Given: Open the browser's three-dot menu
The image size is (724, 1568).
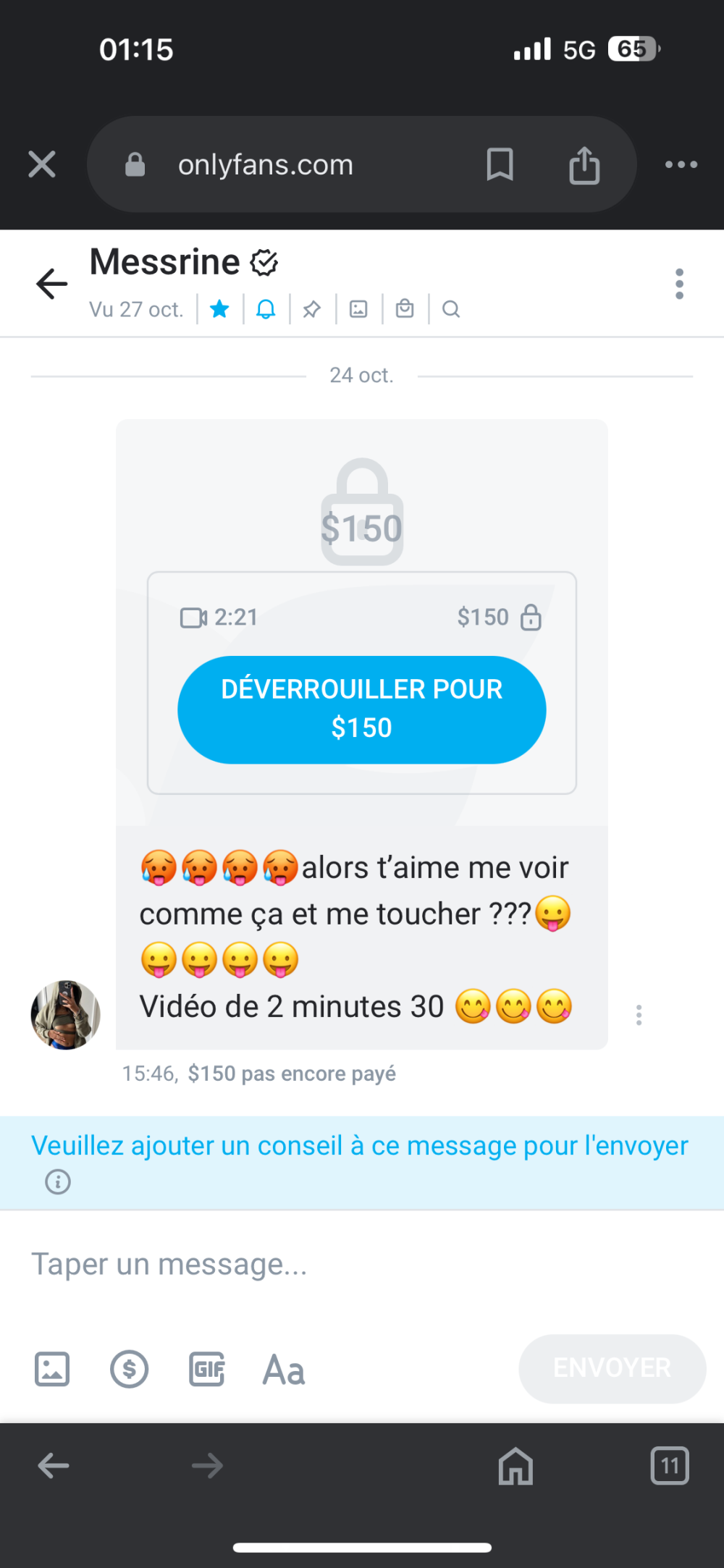Looking at the screenshot, I should [681, 164].
